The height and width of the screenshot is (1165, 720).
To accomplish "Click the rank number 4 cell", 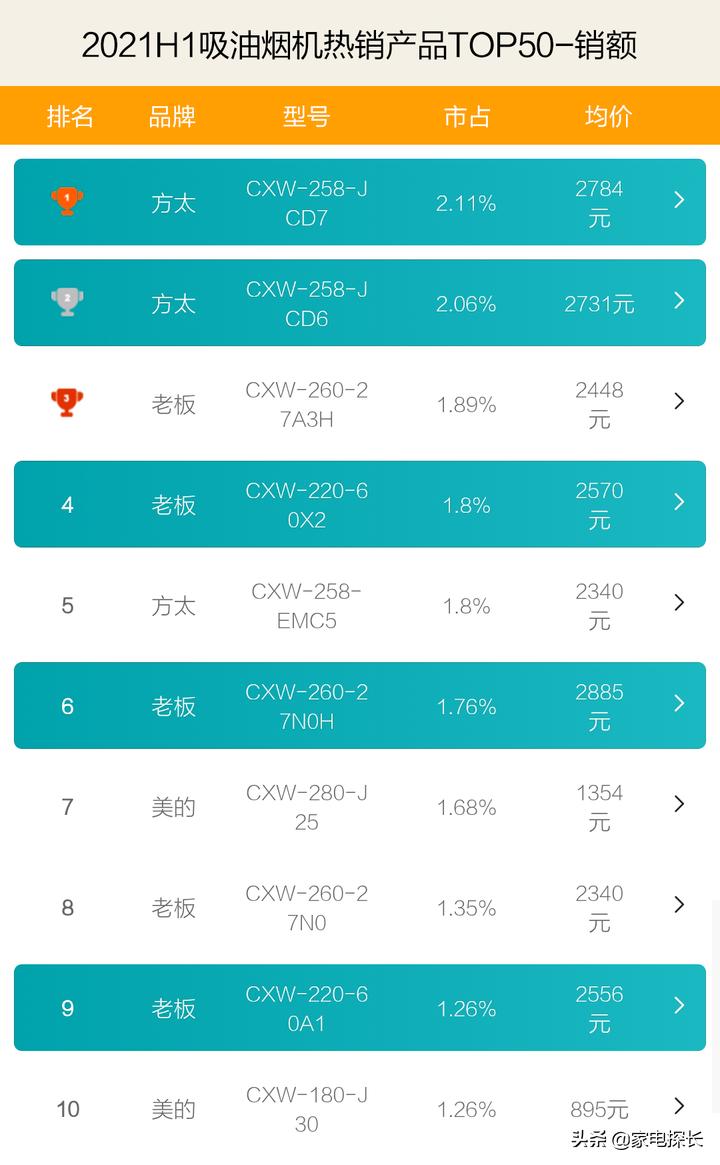I will pos(67,504).
